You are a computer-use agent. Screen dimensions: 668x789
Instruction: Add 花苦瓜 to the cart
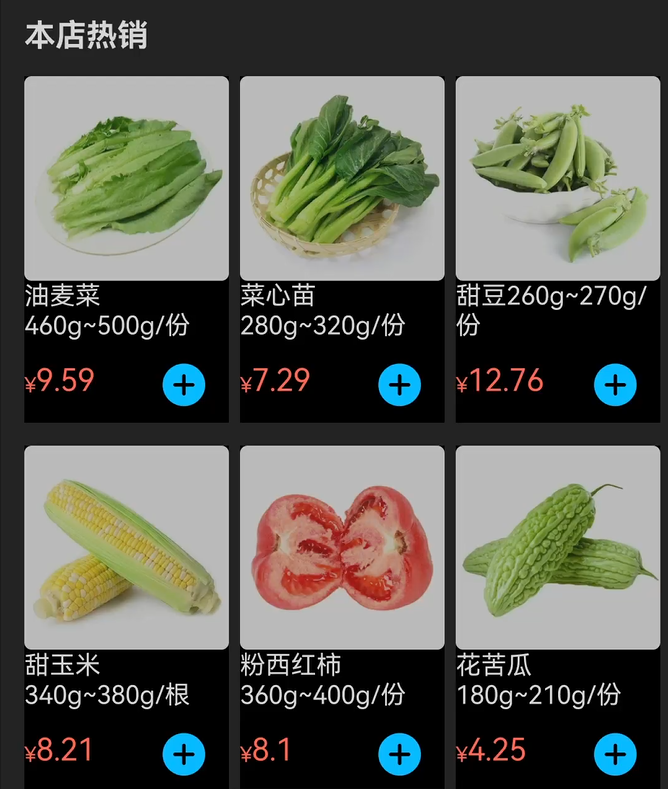[615, 754]
